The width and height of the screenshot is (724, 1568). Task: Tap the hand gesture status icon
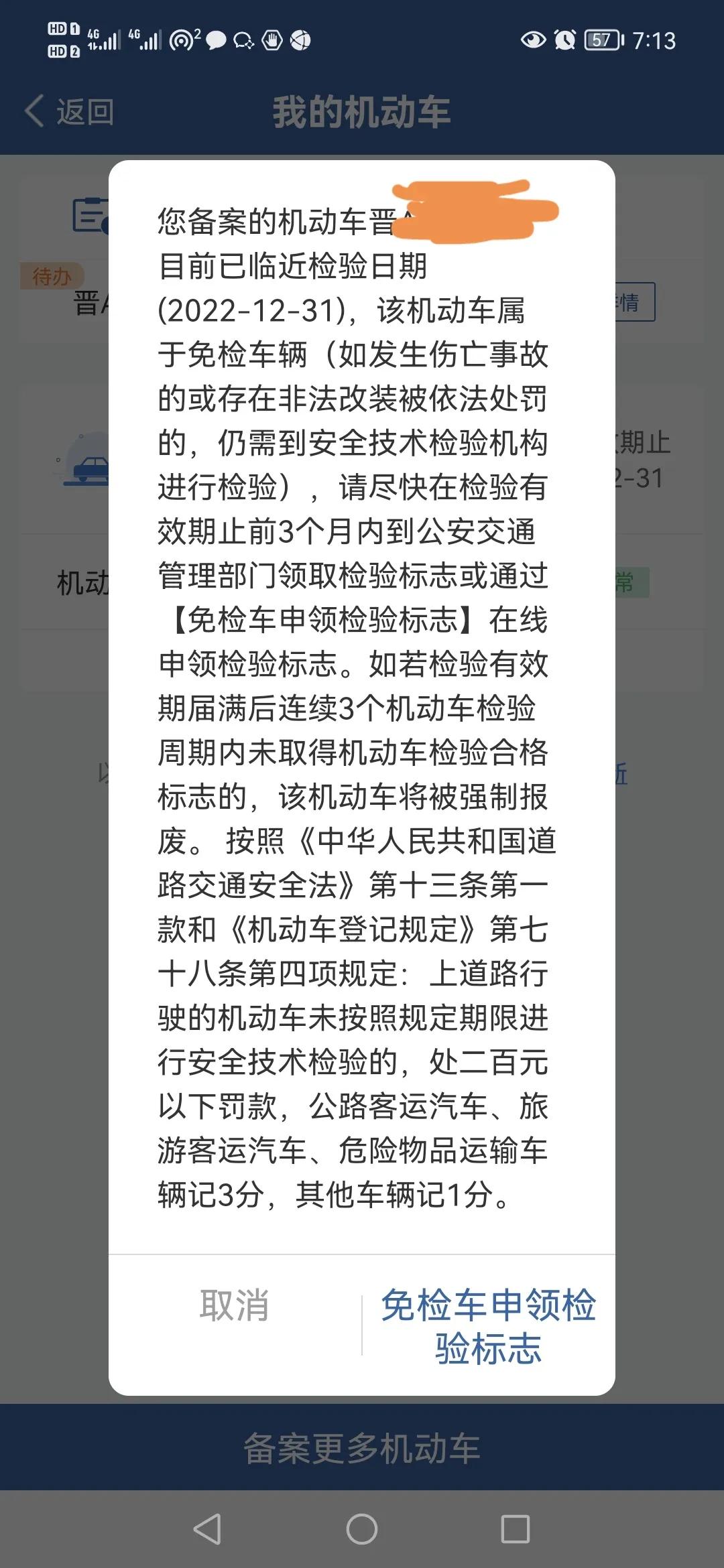[271, 40]
